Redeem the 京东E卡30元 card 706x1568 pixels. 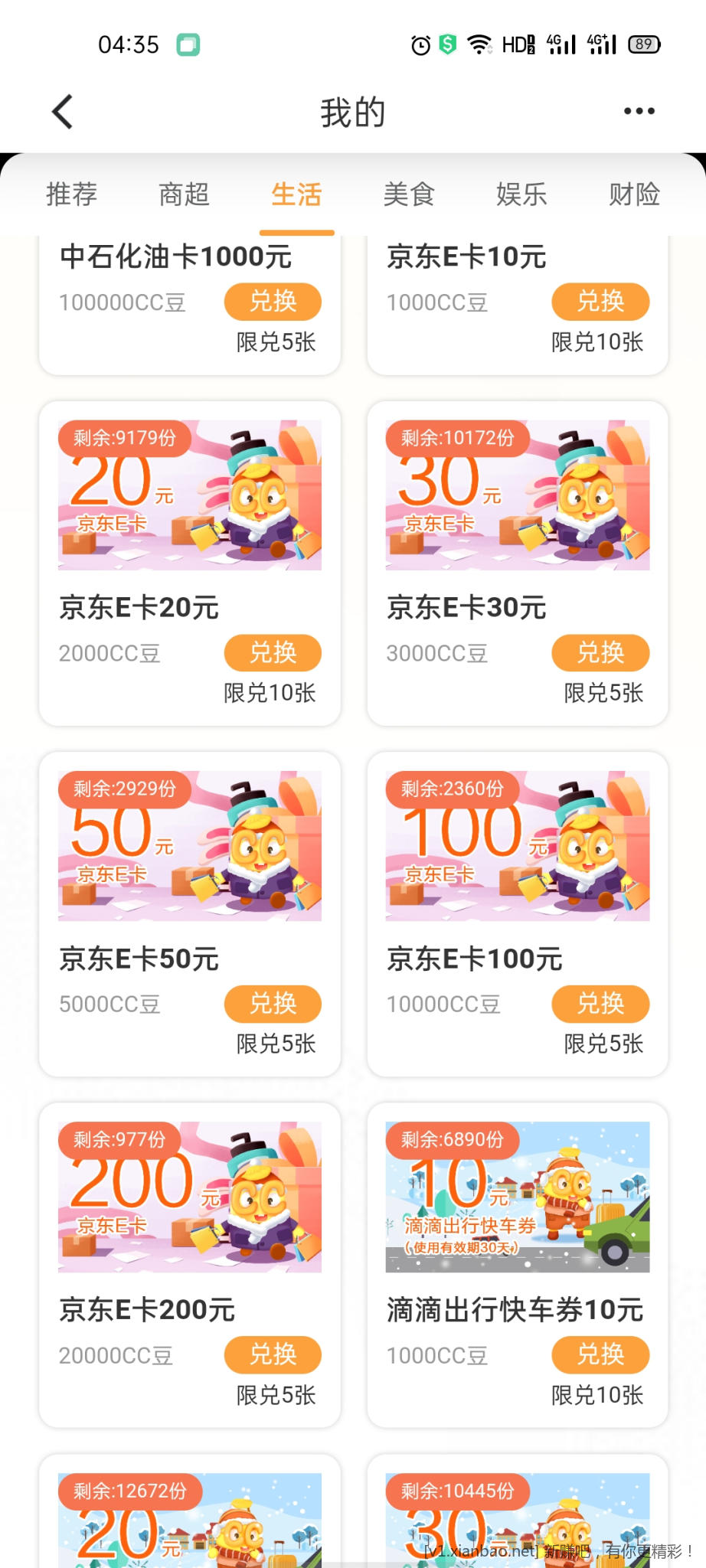600,653
